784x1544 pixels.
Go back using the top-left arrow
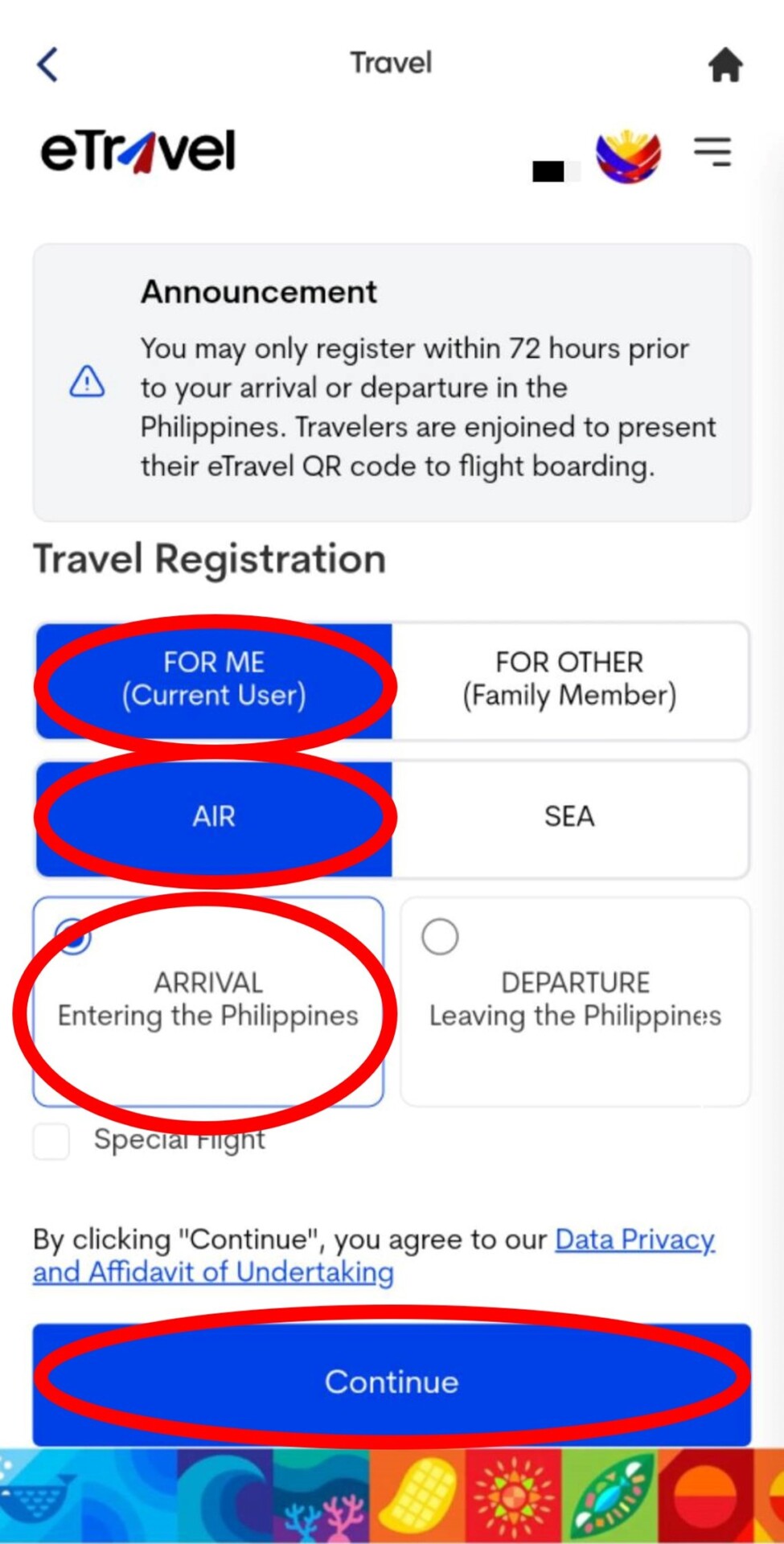tap(47, 64)
